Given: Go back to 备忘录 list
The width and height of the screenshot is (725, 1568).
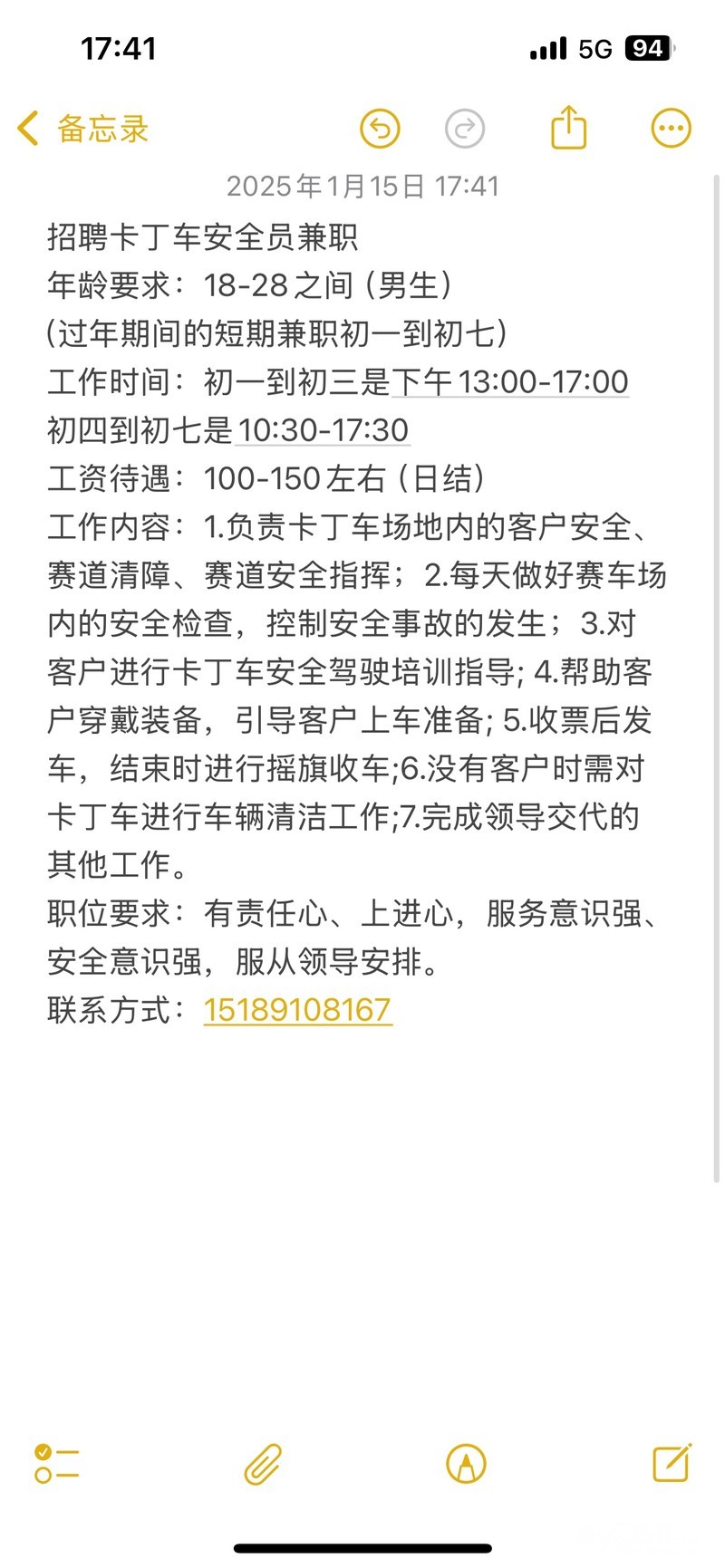Looking at the screenshot, I should [82, 129].
